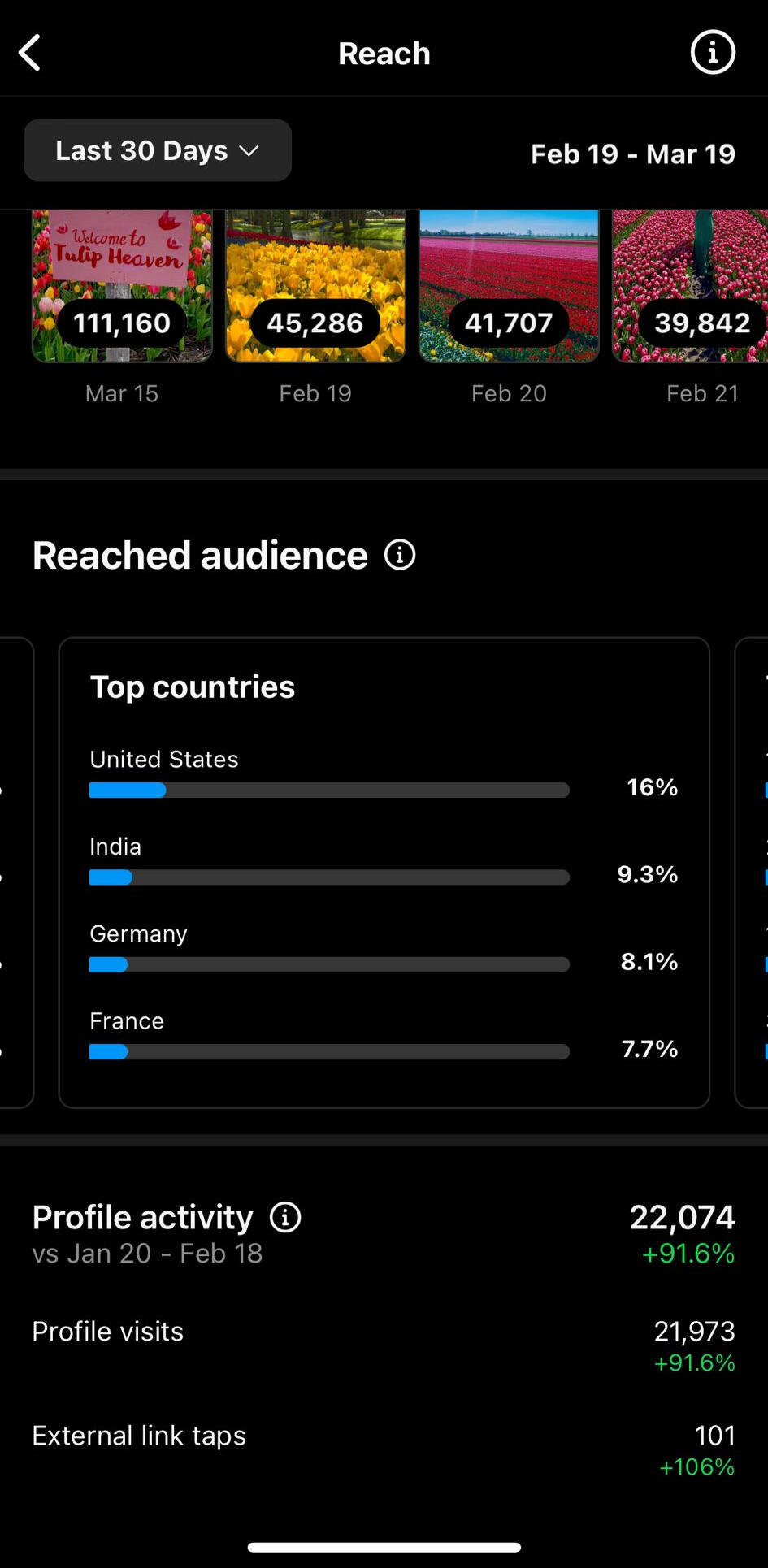Open the Last 30 Days date range dropdown
Screen dimensions: 768x1568
pyautogui.click(x=158, y=151)
